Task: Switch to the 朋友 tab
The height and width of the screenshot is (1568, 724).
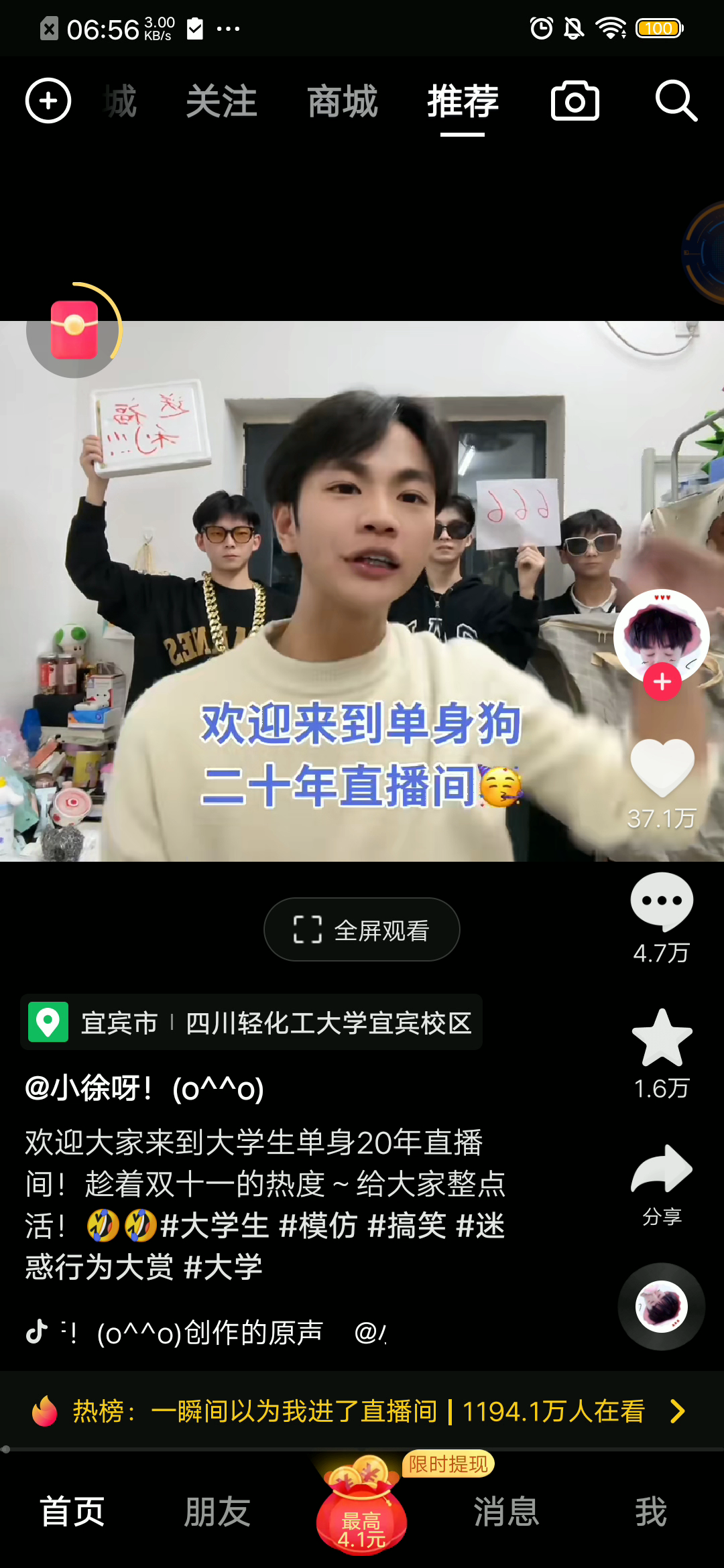Action: coord(217,1512)
